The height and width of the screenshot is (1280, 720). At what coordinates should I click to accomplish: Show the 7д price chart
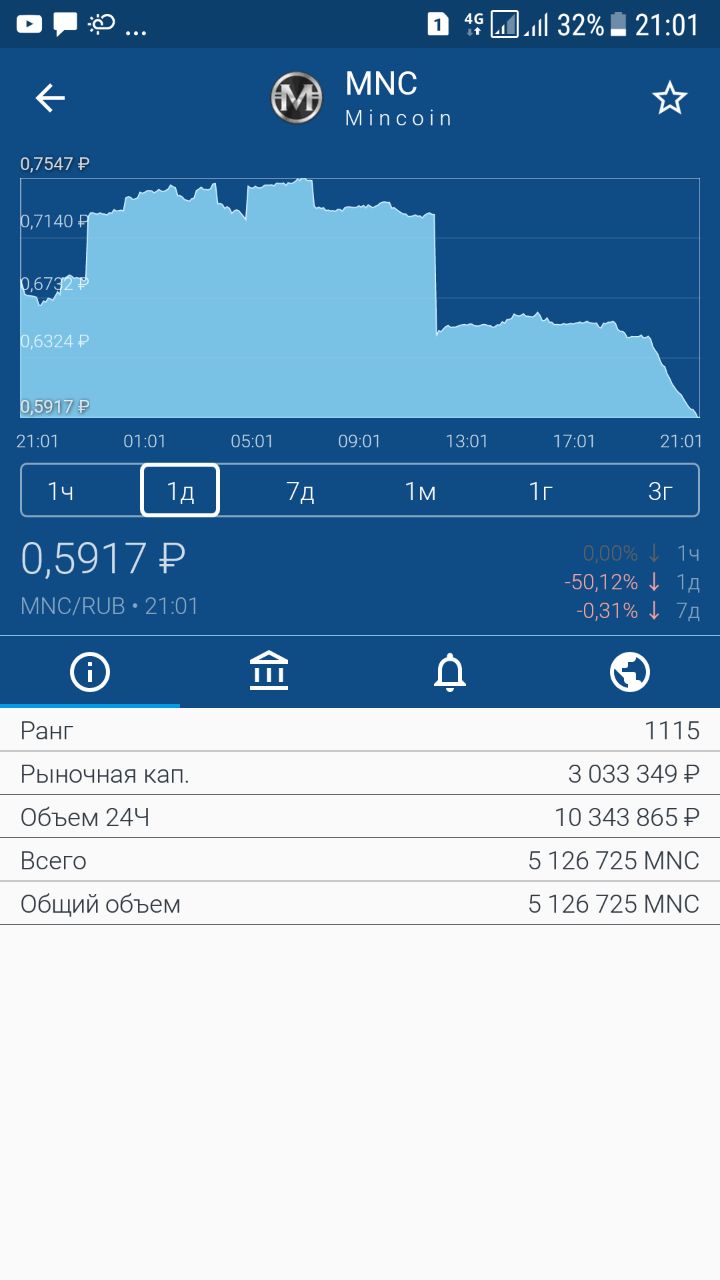pos(300,491)
